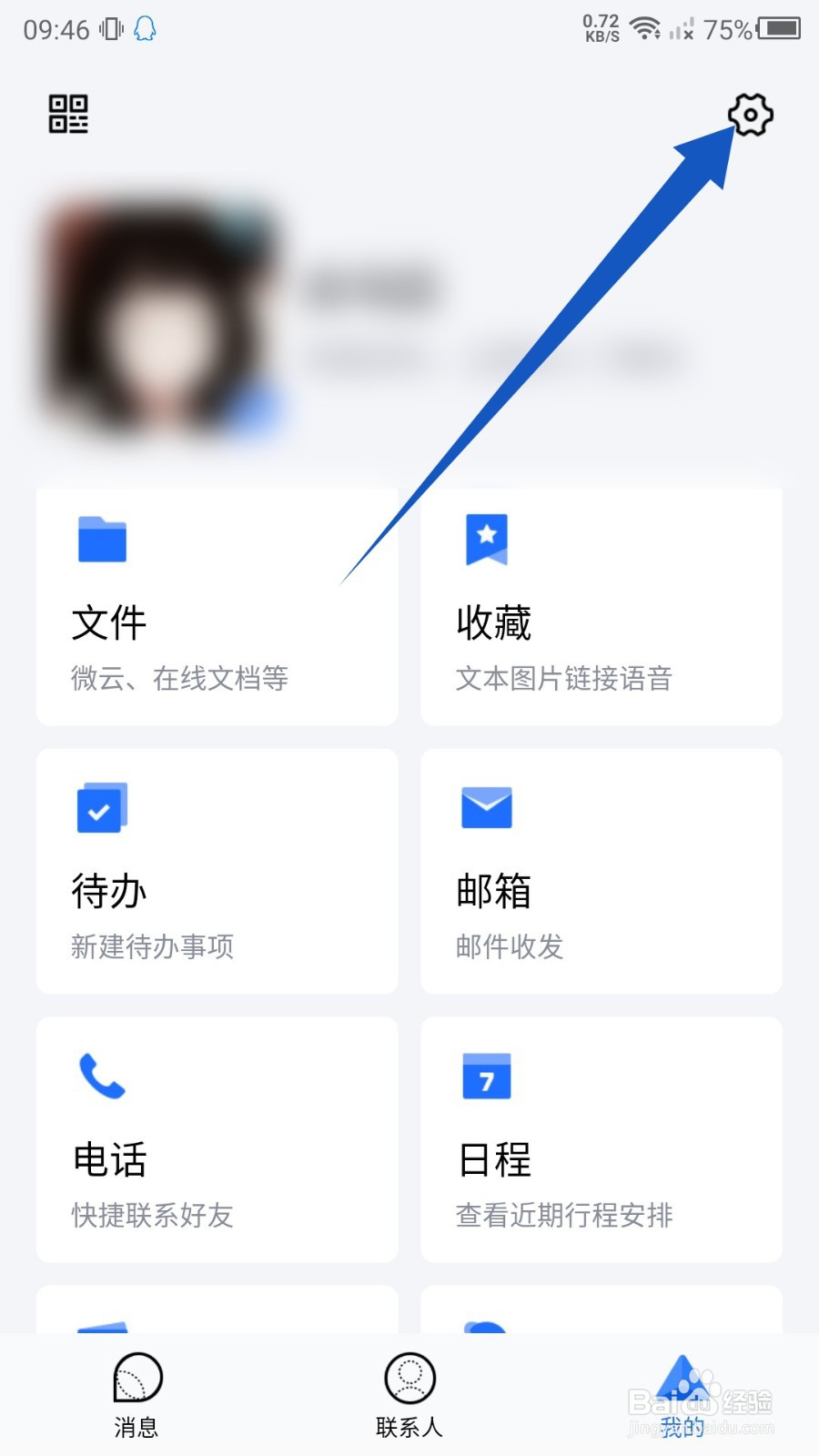Open the QR code scanner icon
This screenshot has height=1456, width=819.
67,116
